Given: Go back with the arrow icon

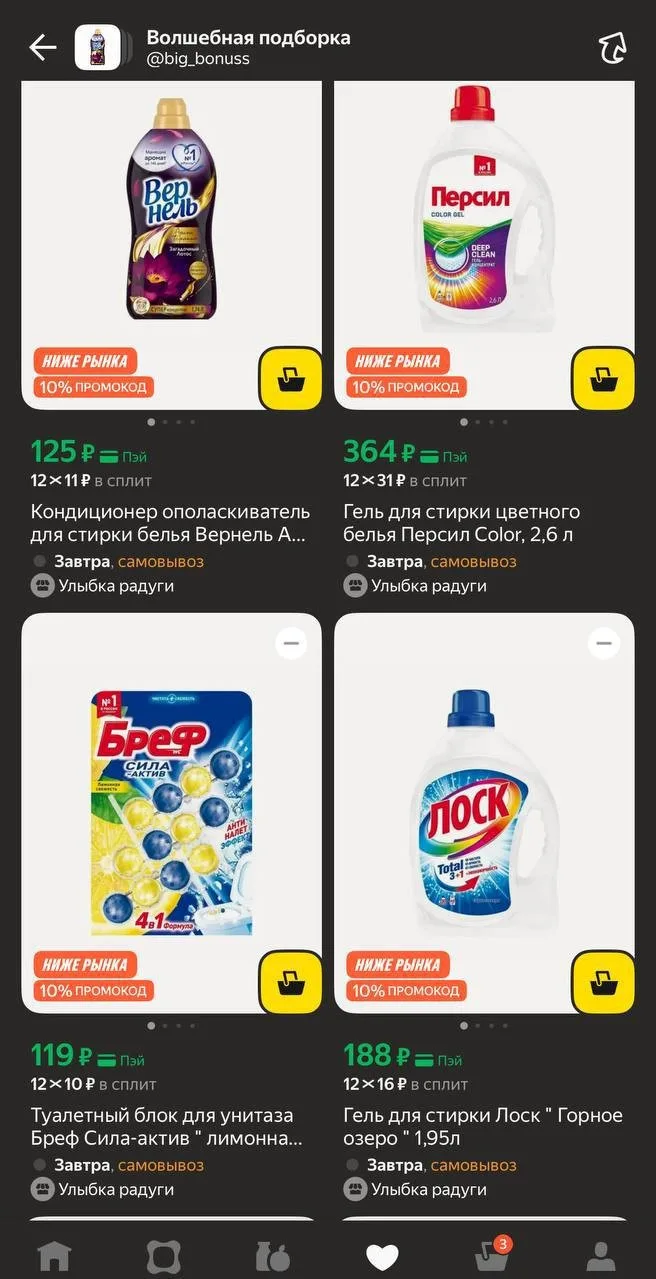Looking at the screenshot, I should click(42, 47).
